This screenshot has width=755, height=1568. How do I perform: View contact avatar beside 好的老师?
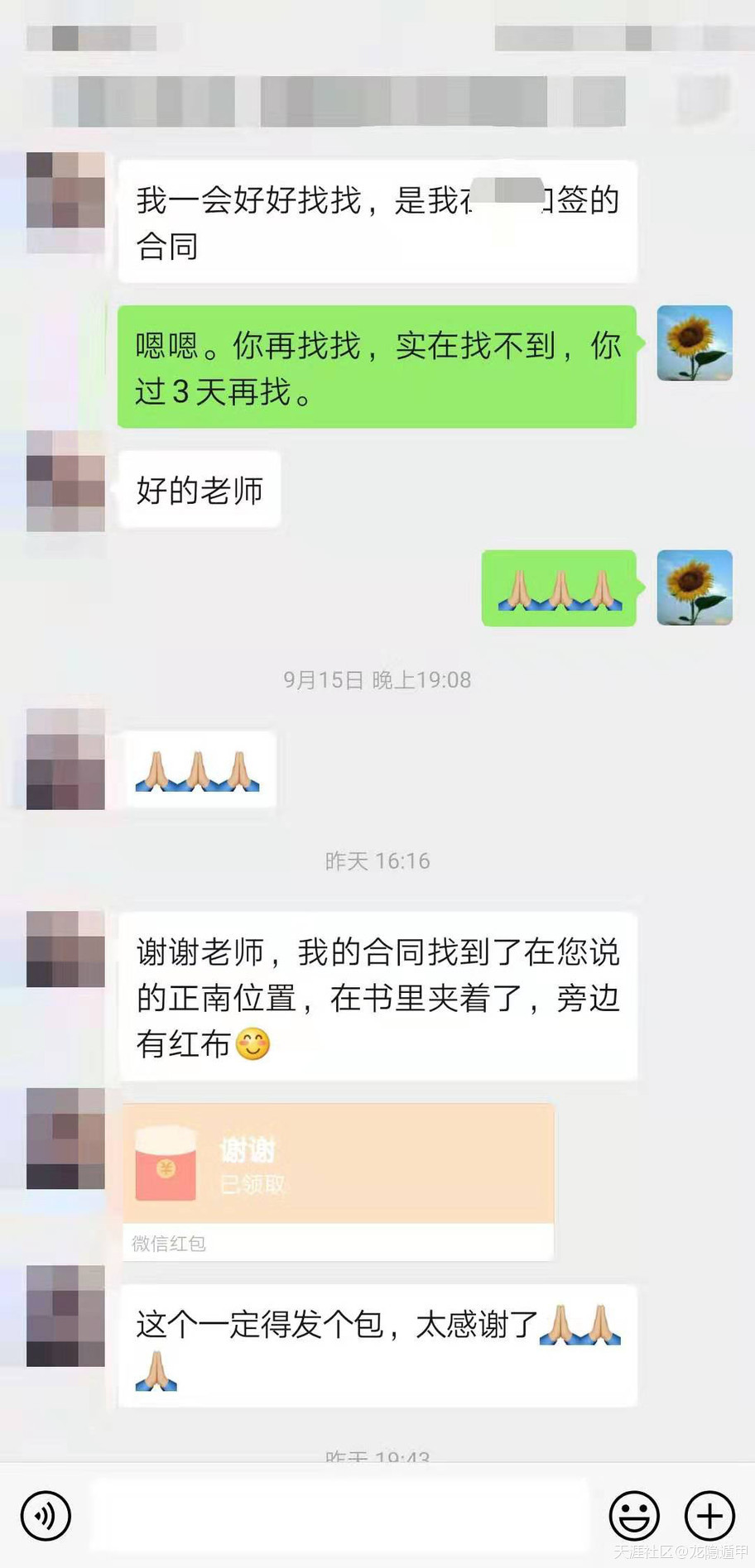tap(65, 481)
